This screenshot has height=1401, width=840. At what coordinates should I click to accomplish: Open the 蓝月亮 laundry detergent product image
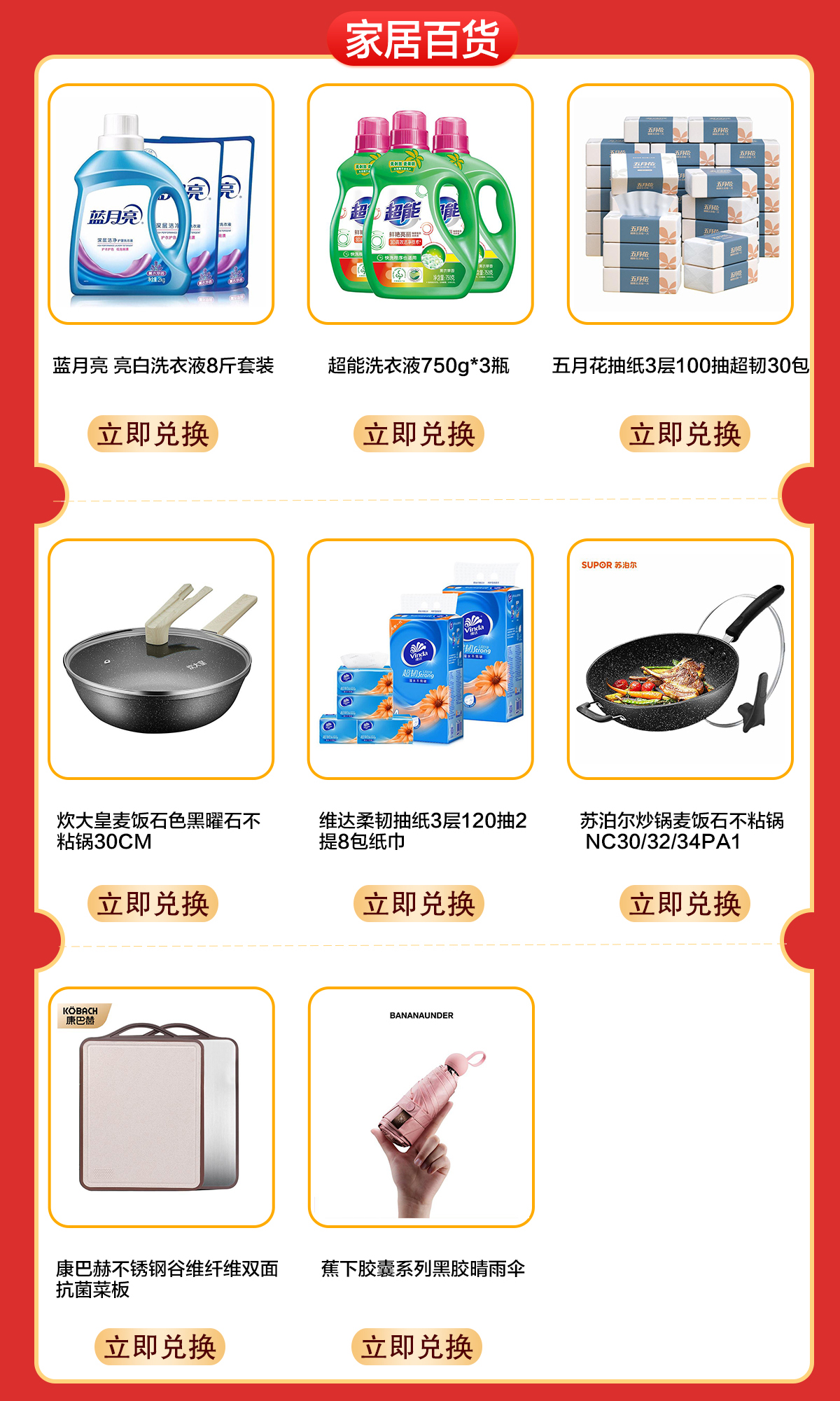click(161, 204)
